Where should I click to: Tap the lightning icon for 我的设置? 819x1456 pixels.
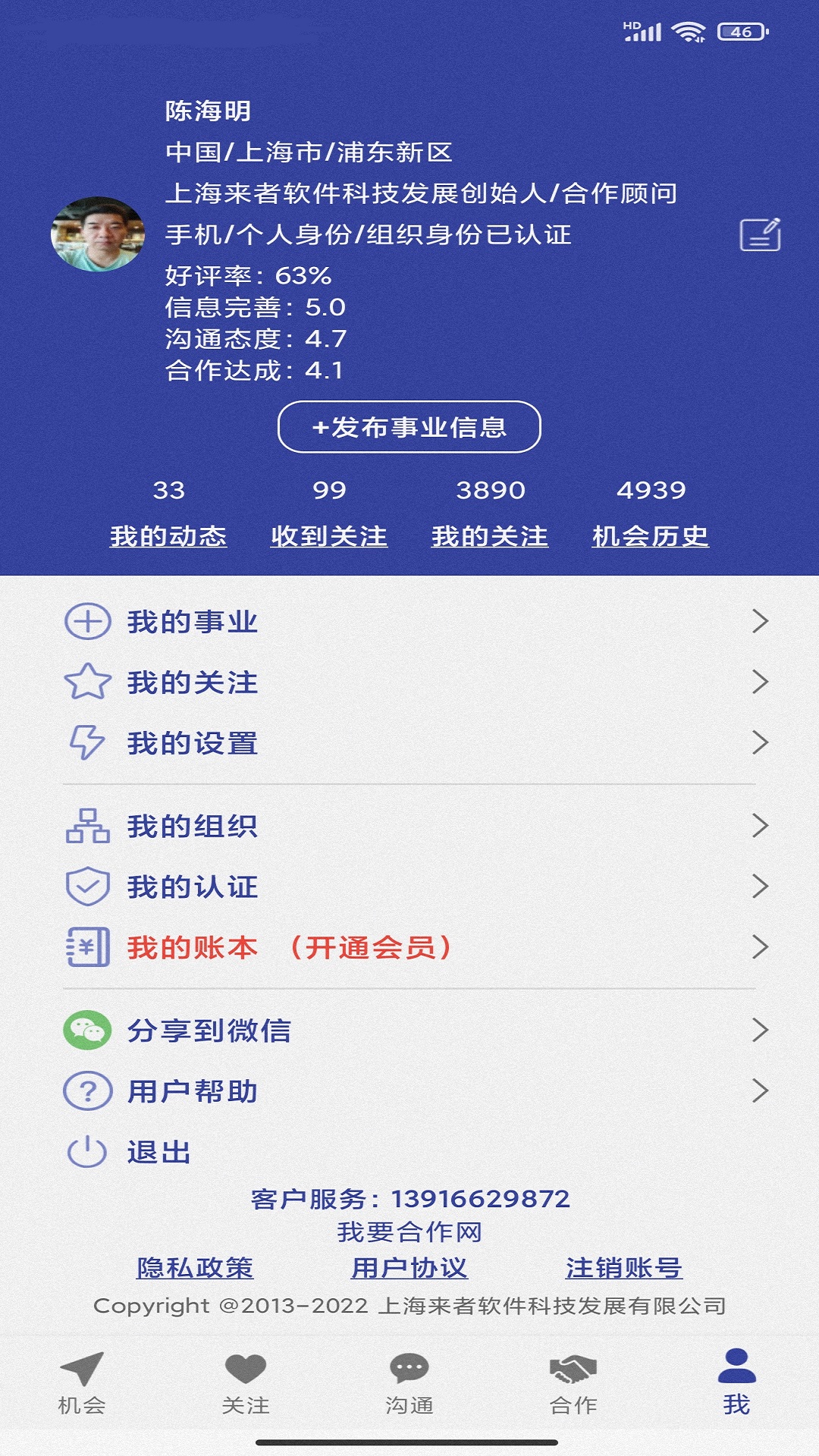point(88,743)
